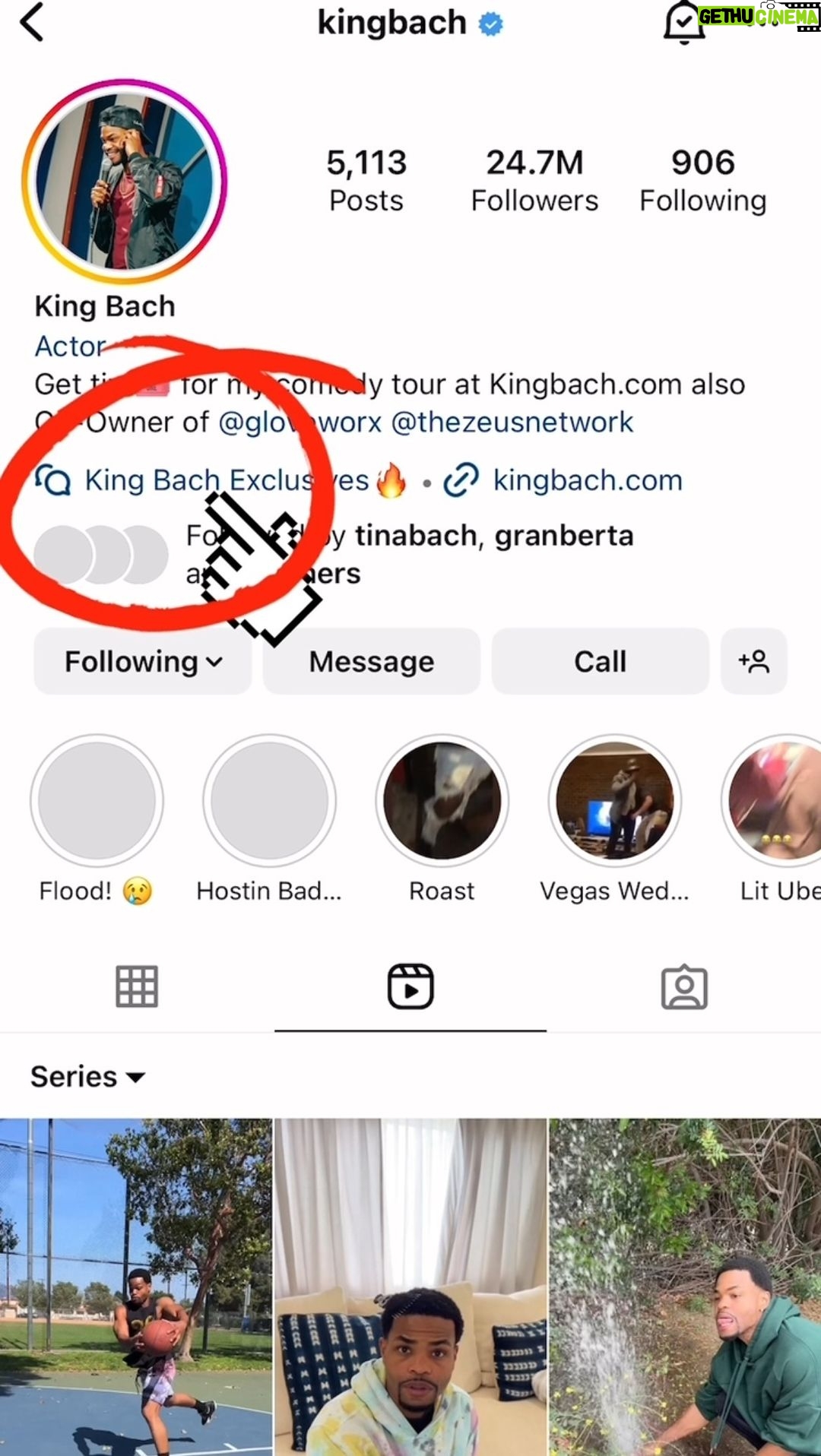Open the 24.7M Followers list
The image size is (821, 1456).
coord(534,181)
